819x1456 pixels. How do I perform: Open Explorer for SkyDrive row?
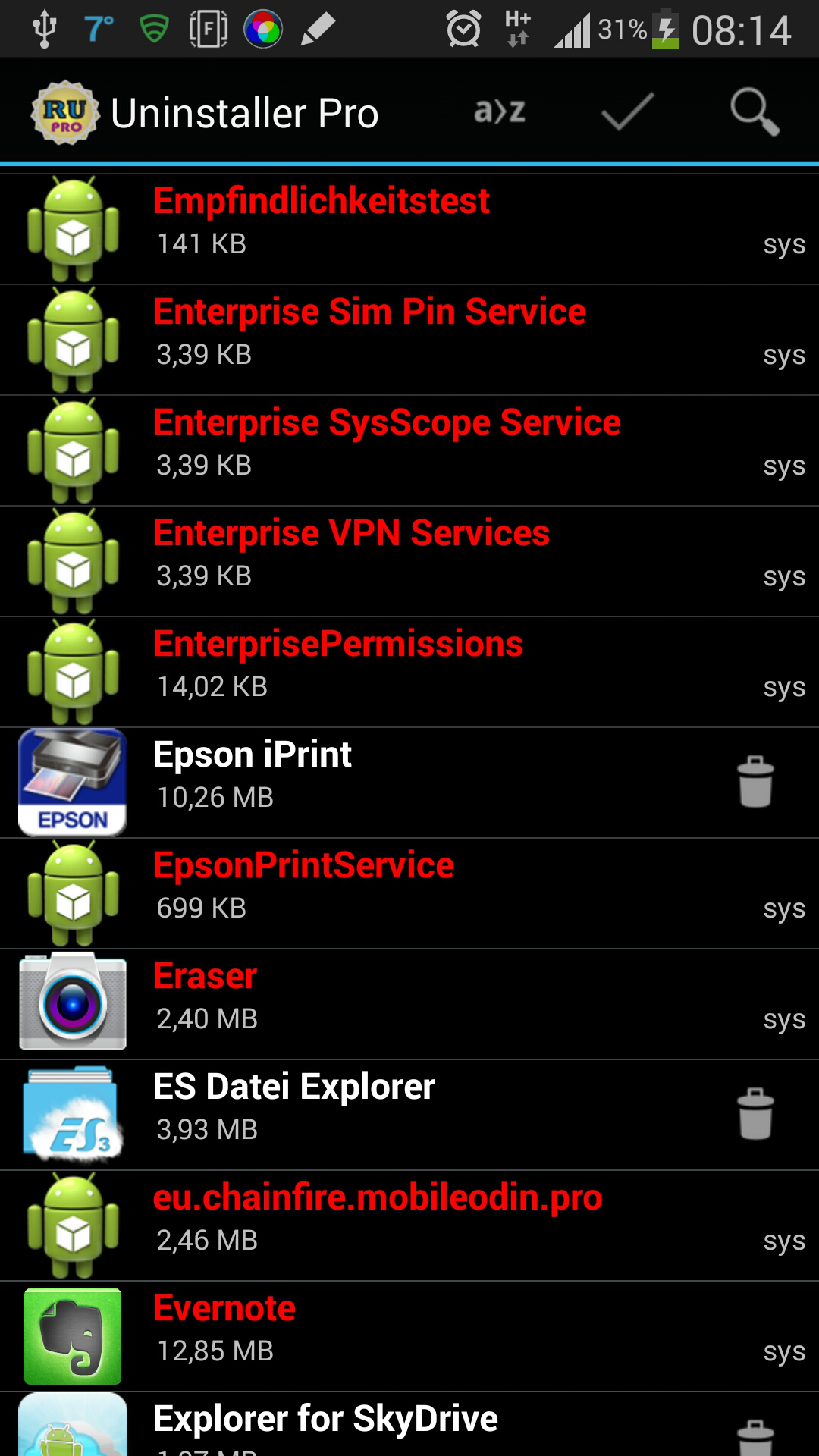coord(409,1425)
